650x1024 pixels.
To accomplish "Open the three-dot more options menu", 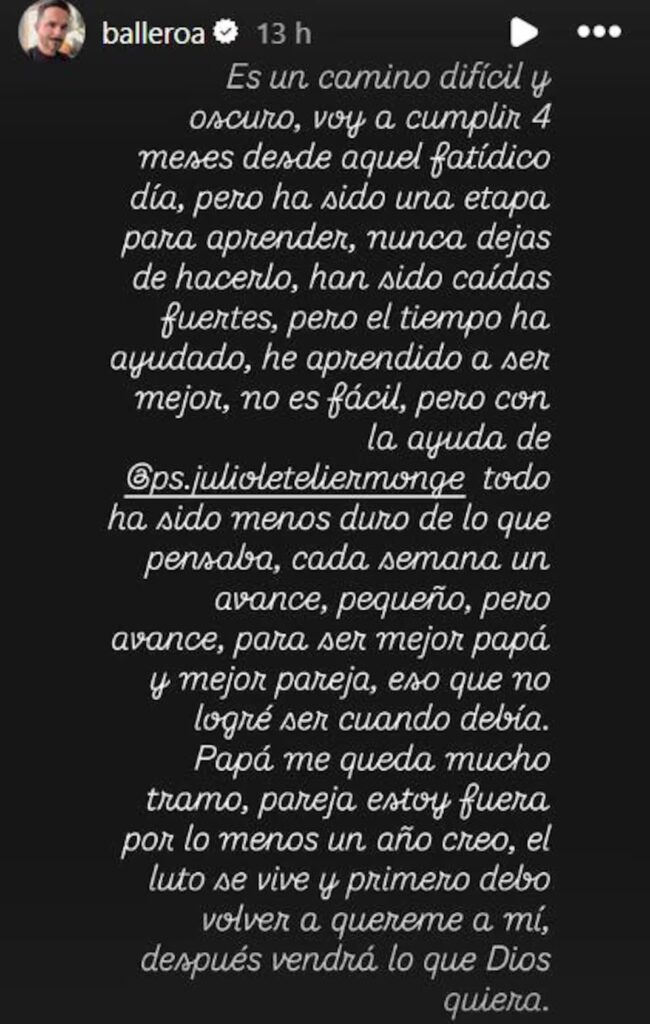I will (x=599, y=32).
